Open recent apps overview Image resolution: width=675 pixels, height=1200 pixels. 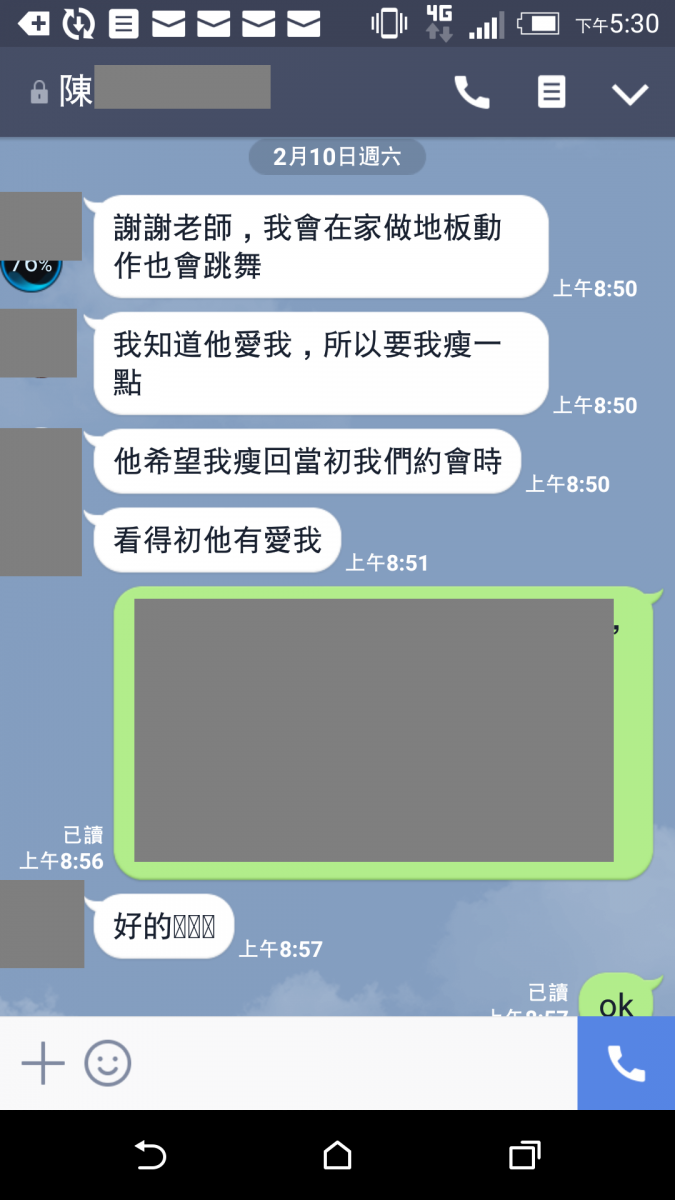coord(525,1156)
